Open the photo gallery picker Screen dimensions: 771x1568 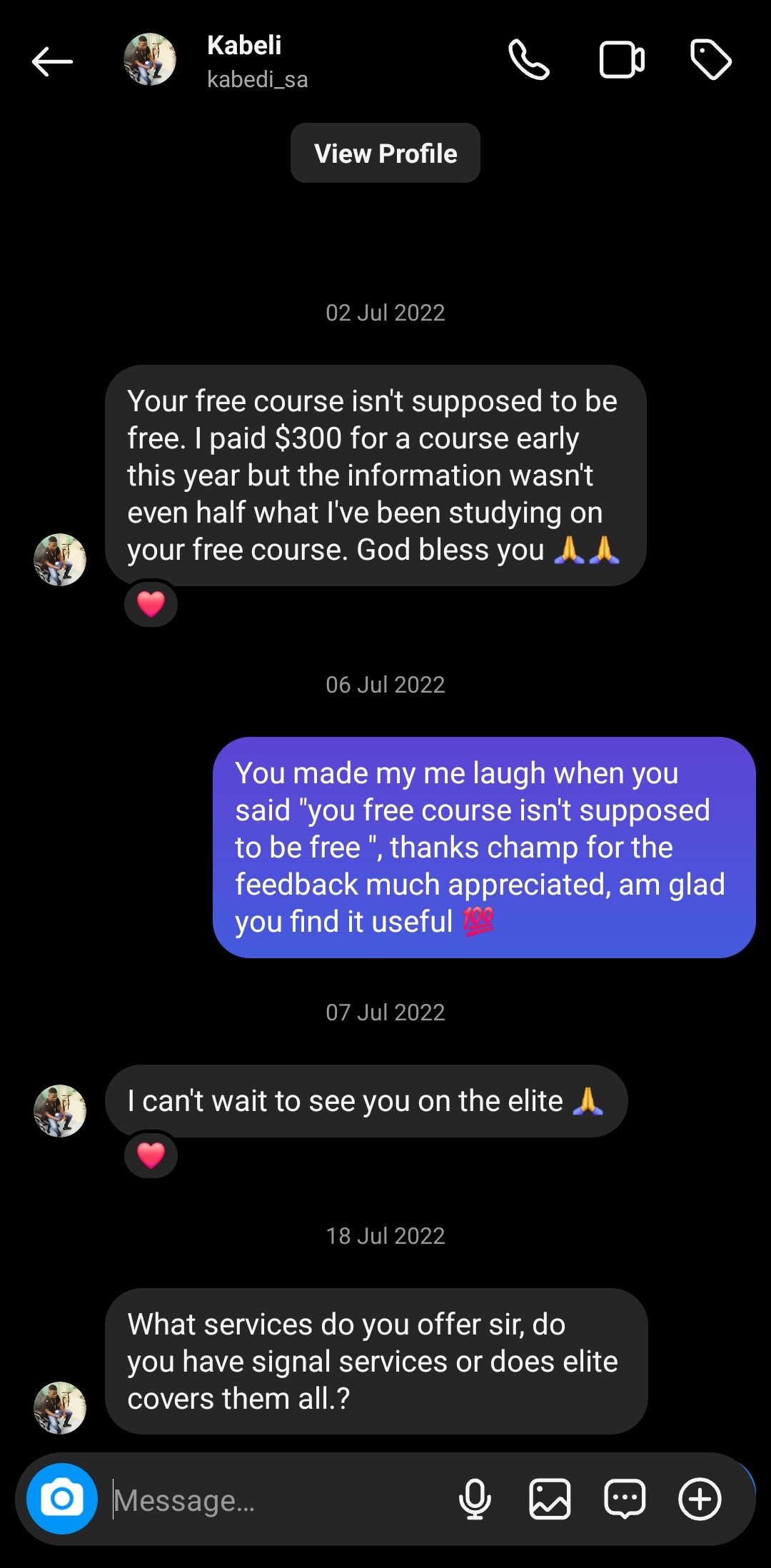tap(550, 1499)
